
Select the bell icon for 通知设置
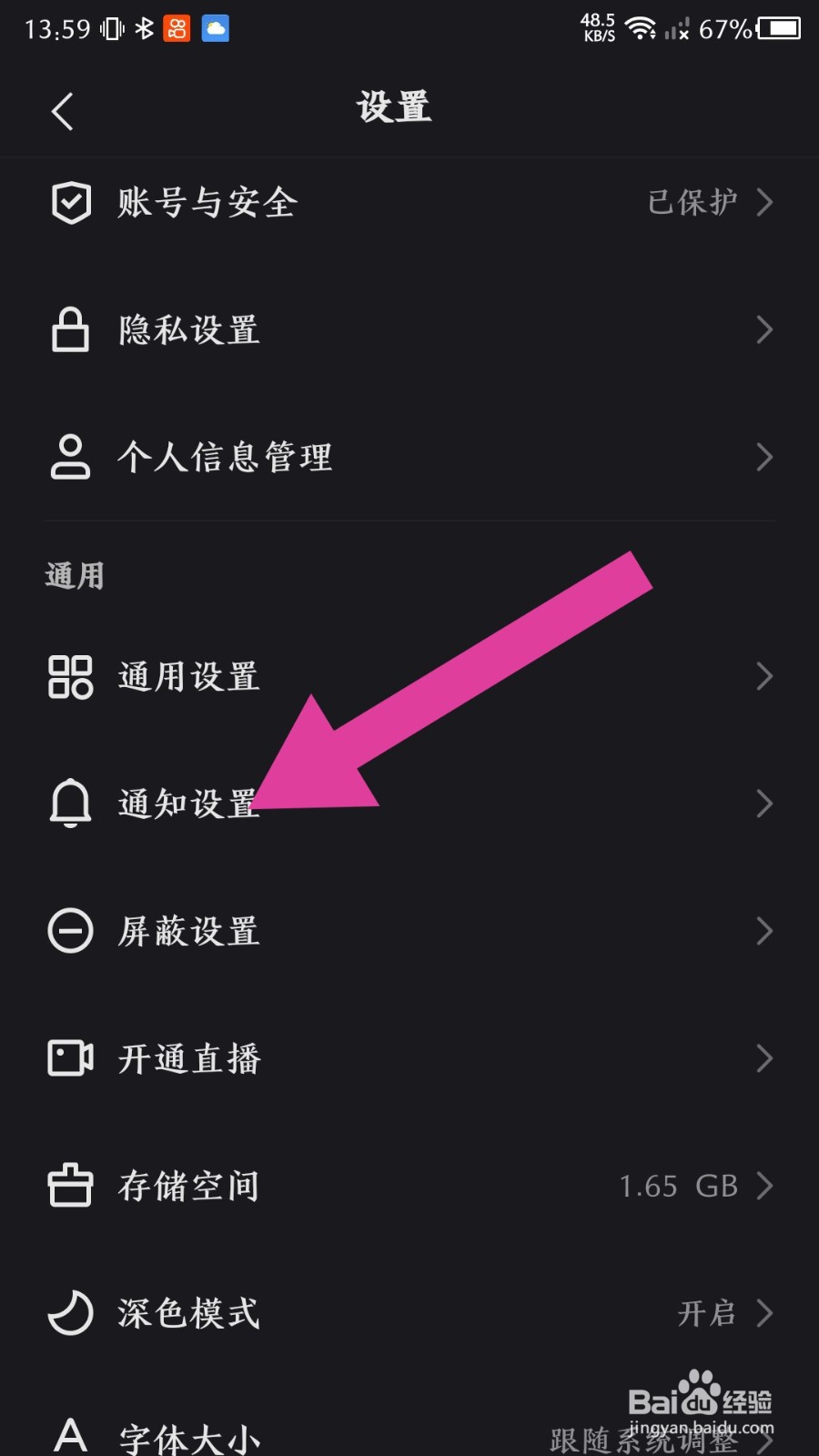pyautogui.click(x=69, y=804)
